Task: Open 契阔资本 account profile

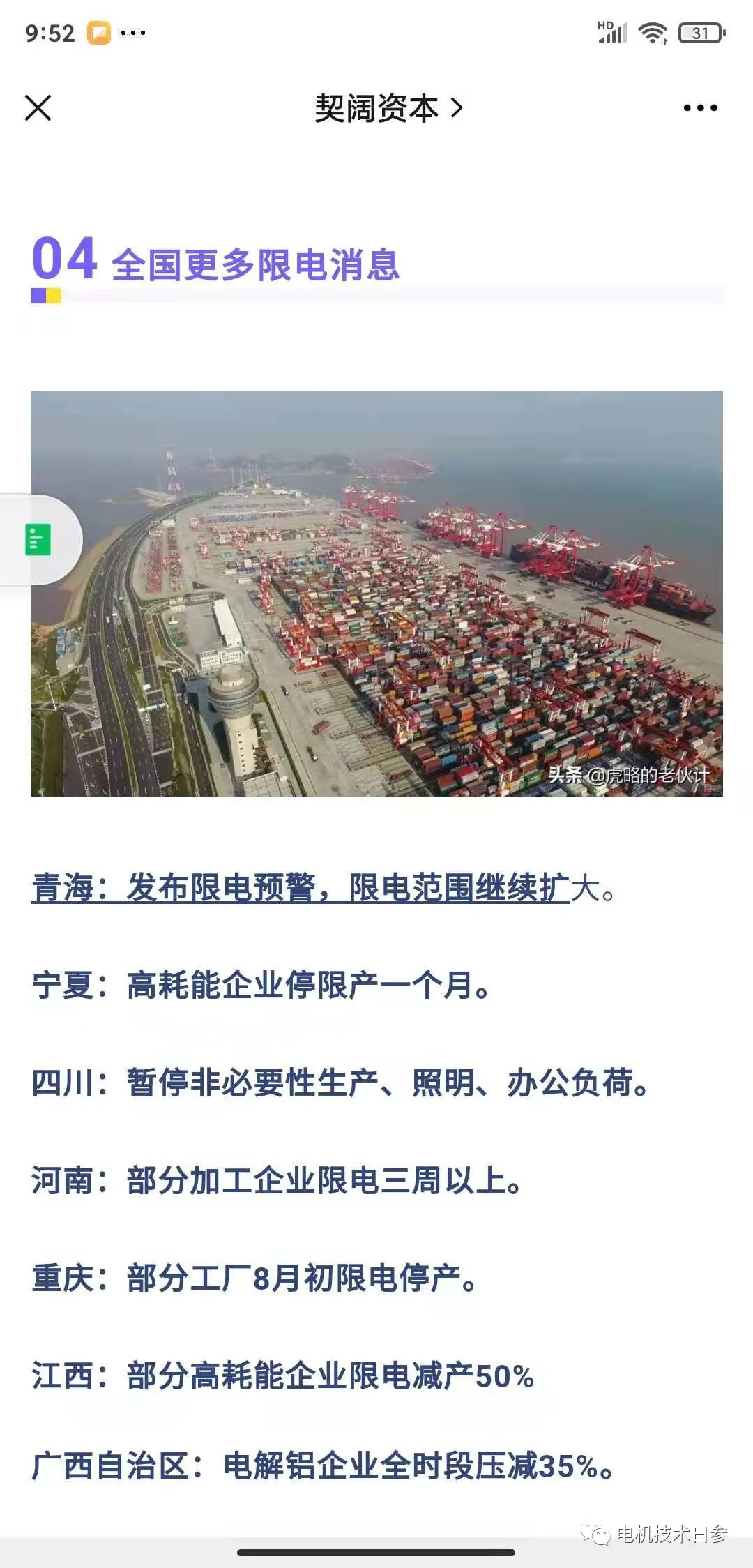Action: (388, 109)
